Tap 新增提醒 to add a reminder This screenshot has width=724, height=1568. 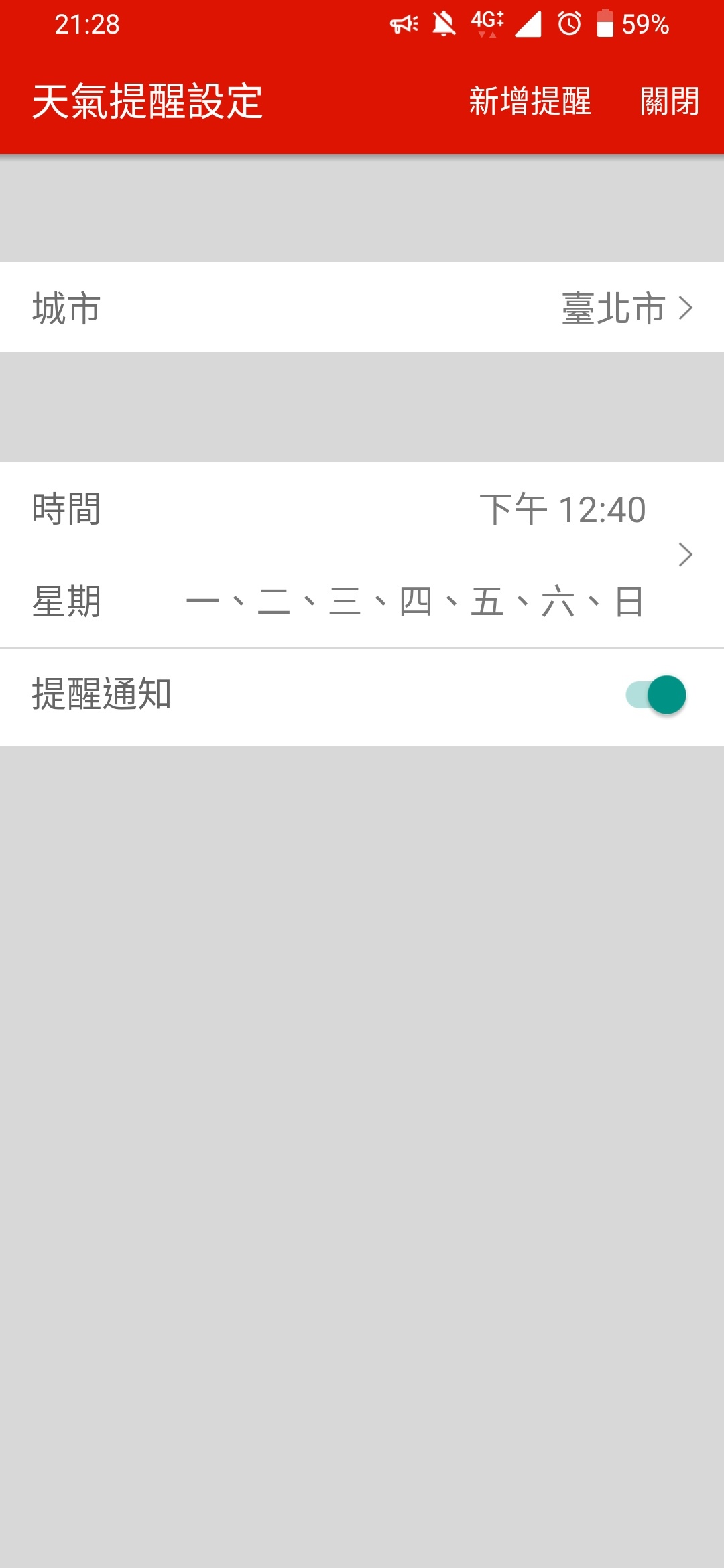(530, 101)
